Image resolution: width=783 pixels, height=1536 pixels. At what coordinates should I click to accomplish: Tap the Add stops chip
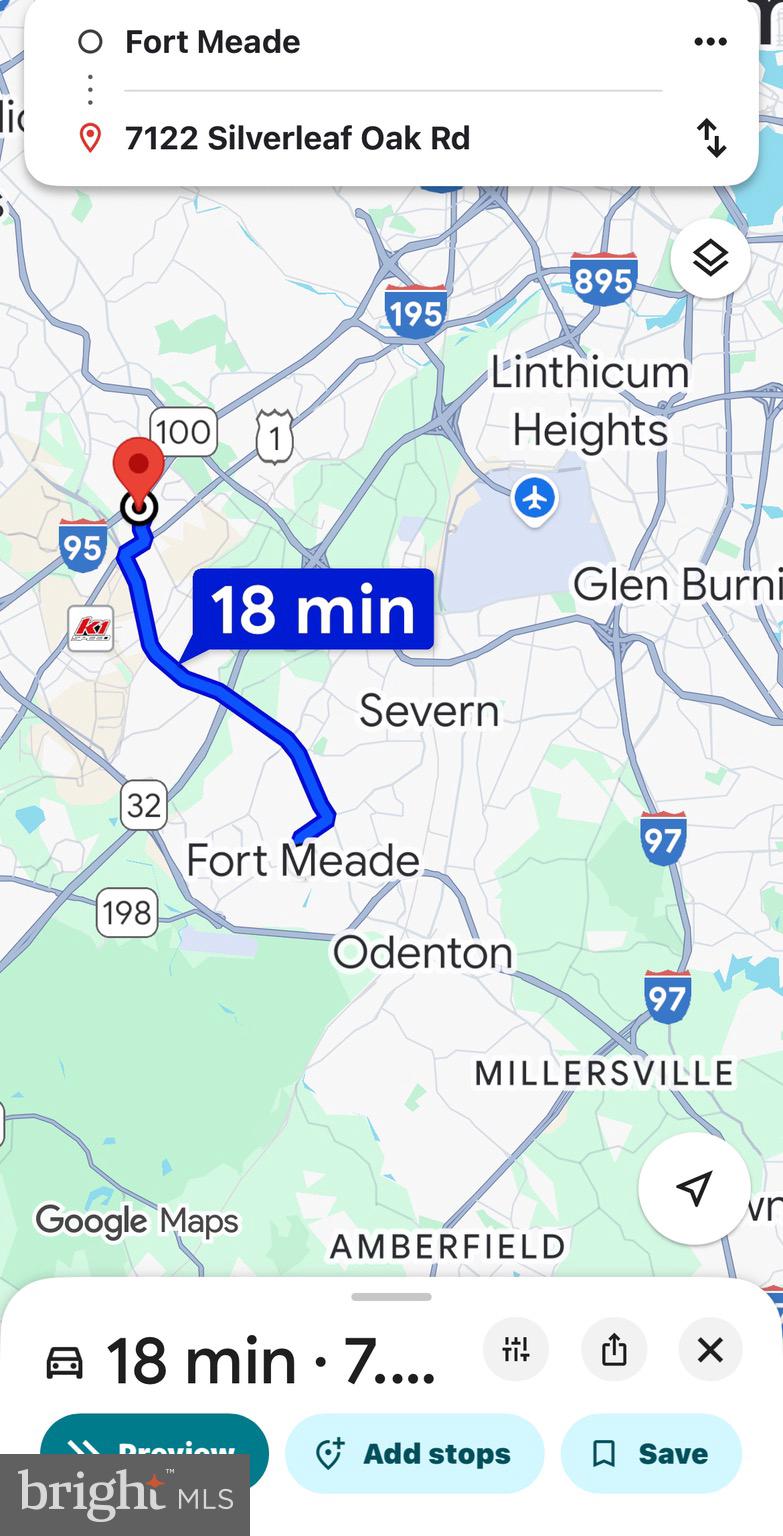(x=414, y=1453)
